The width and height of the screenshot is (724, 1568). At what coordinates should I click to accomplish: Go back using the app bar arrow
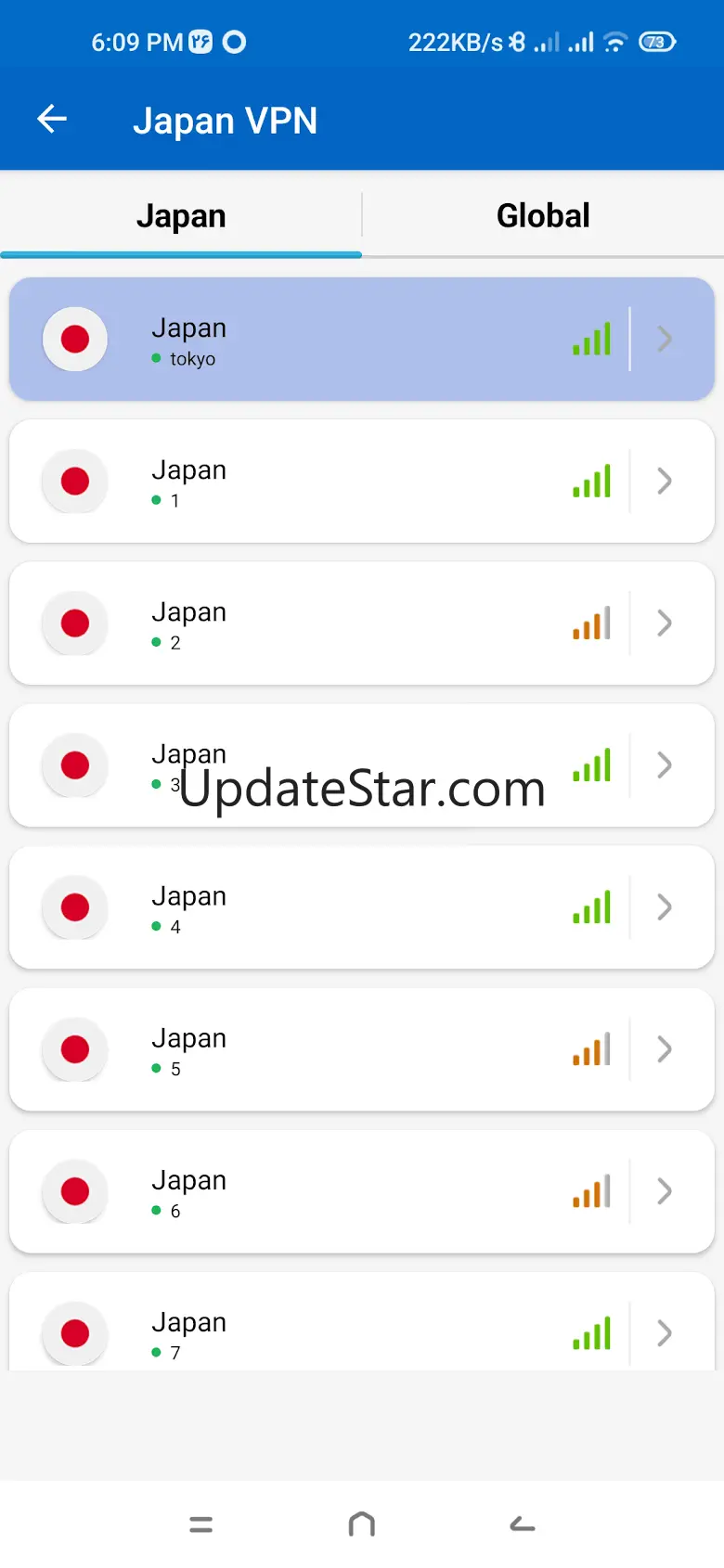point(52,120)
